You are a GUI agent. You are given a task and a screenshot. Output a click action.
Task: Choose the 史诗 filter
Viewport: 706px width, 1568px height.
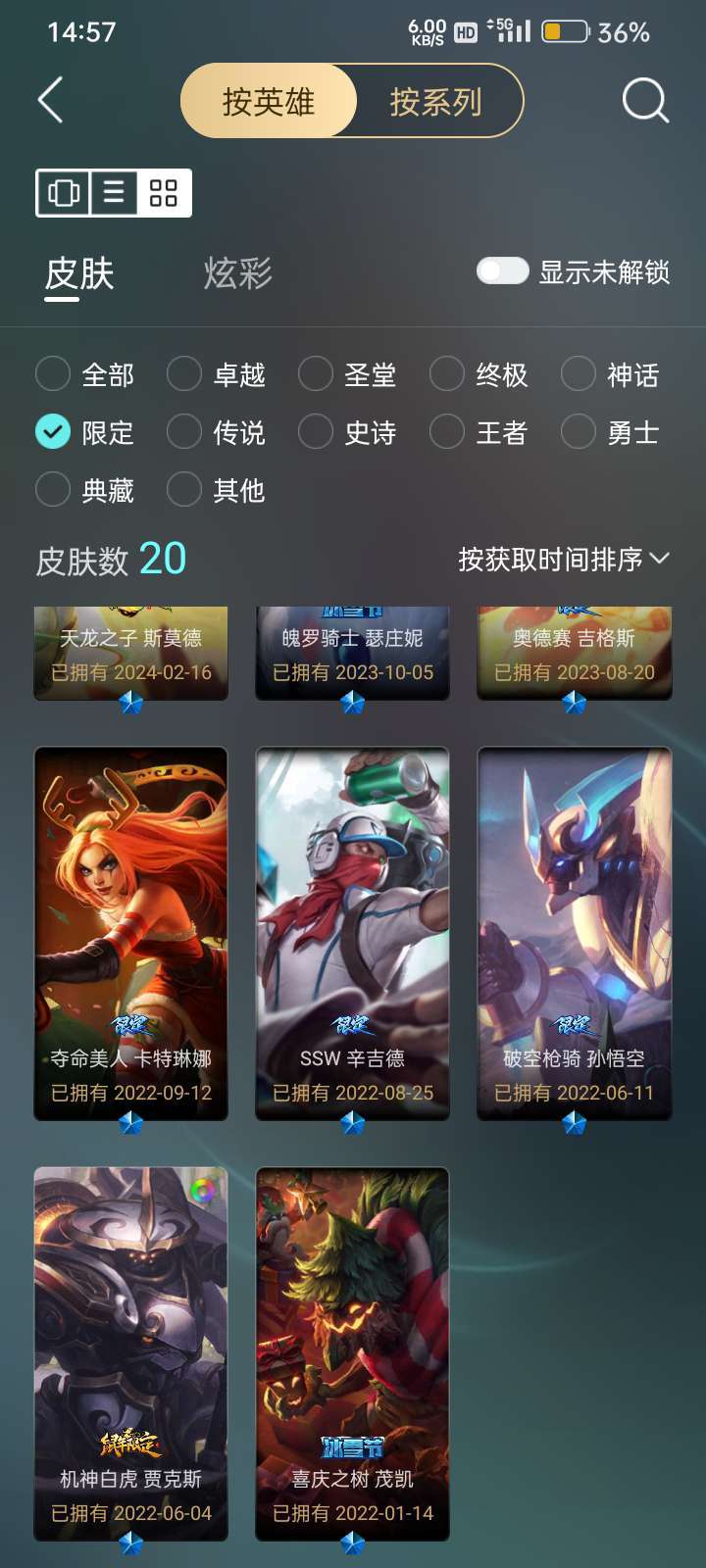coord(348,432)
